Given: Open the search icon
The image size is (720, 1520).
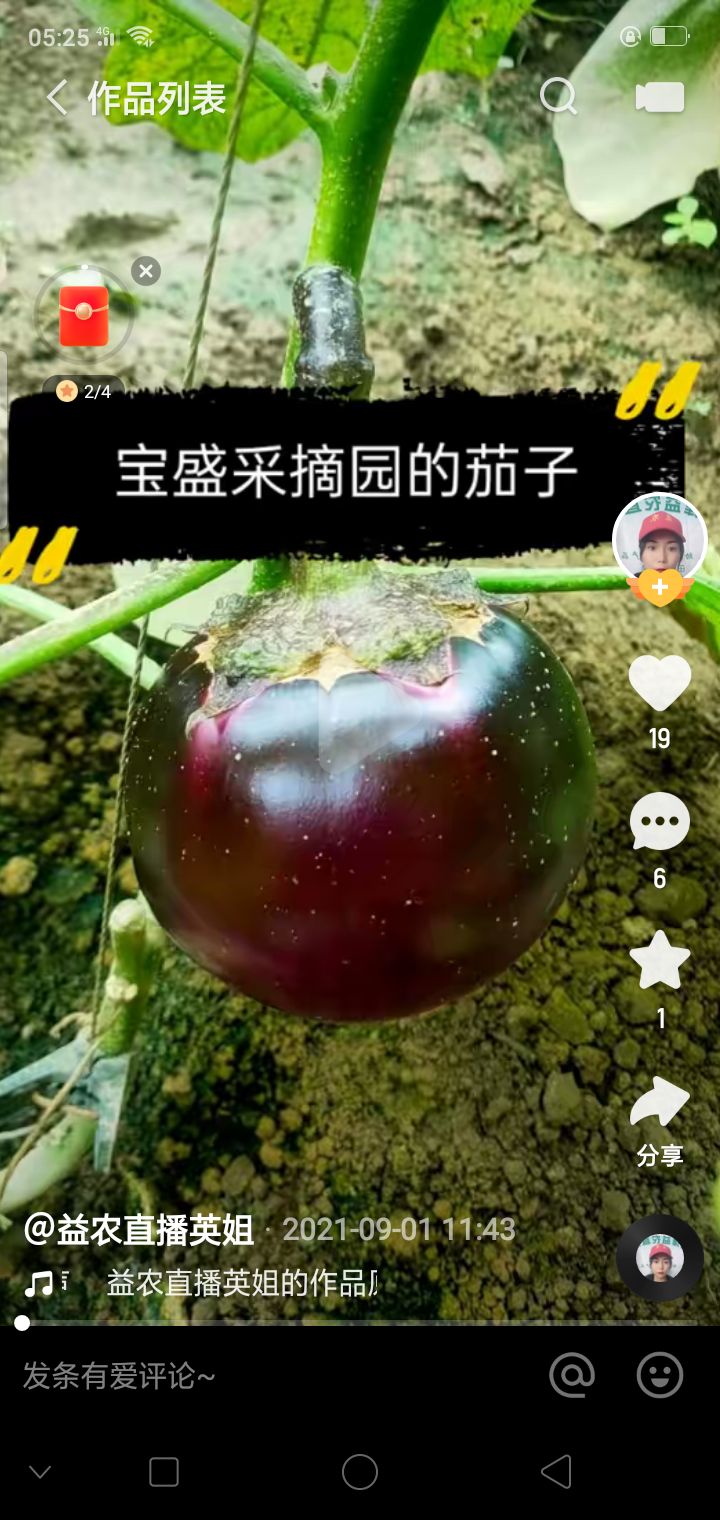Looking at the screenshot, I should [558, 97].
